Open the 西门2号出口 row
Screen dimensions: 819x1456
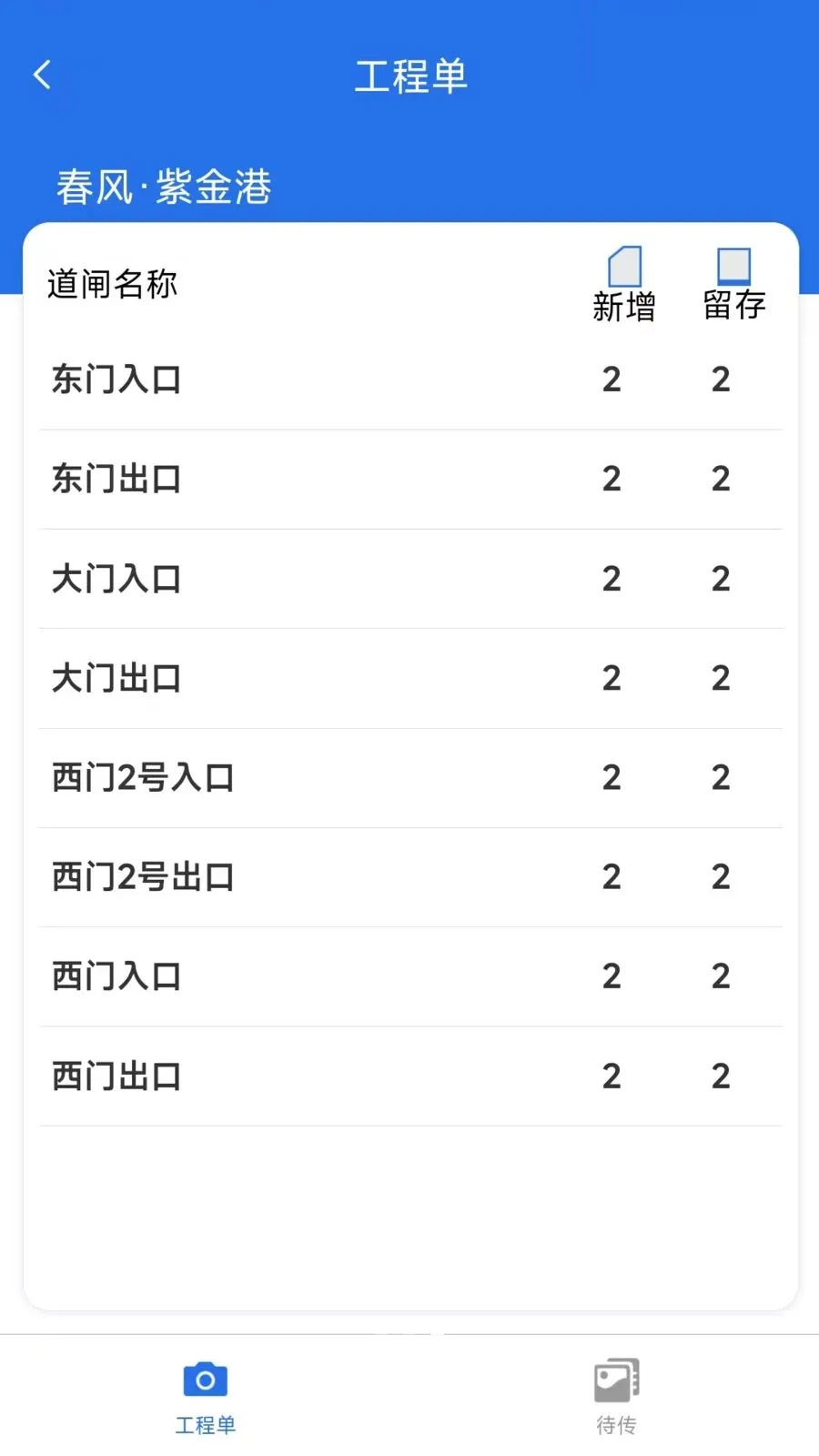click(410, 877)
